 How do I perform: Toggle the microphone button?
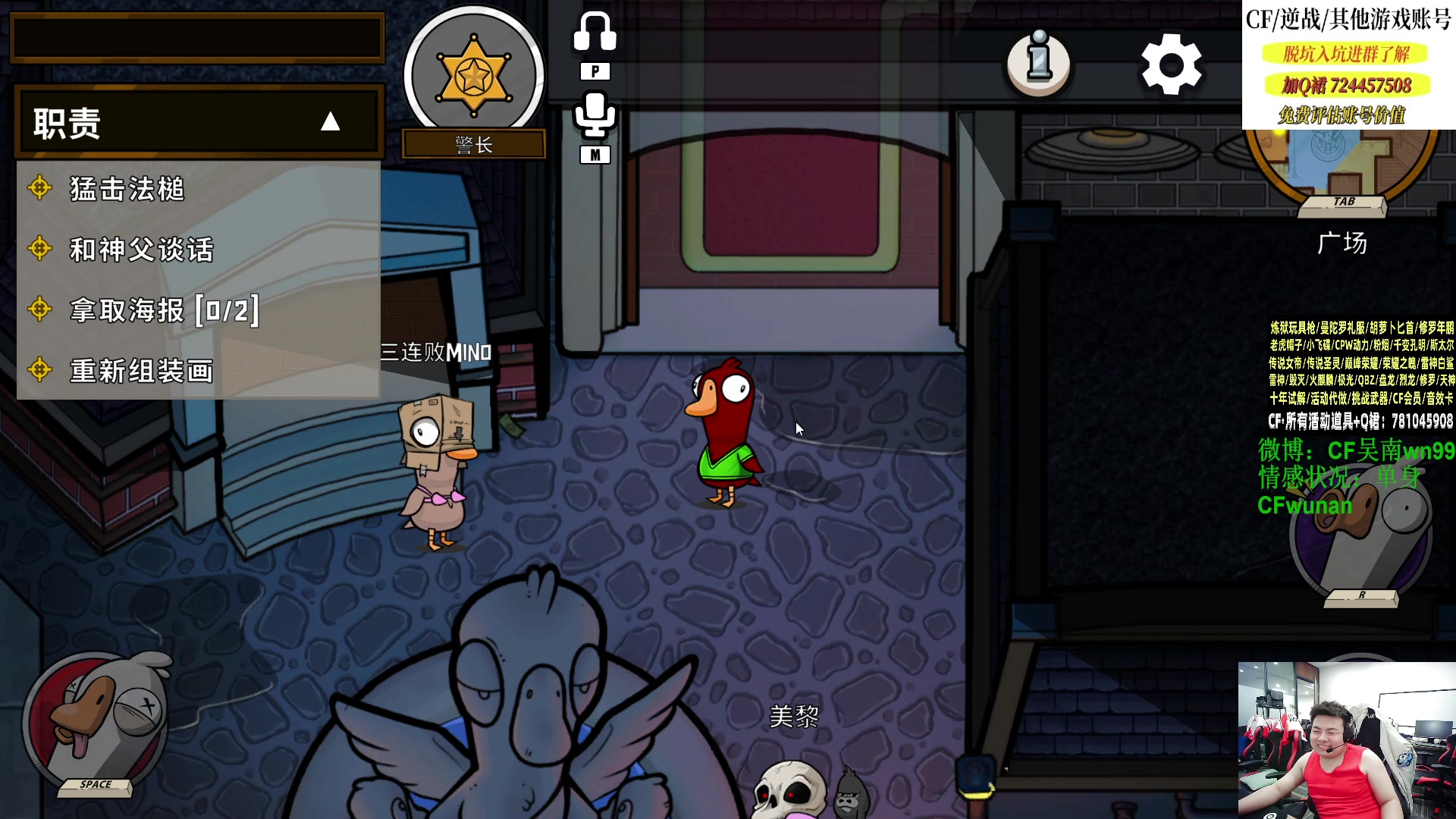pos(595,115)
